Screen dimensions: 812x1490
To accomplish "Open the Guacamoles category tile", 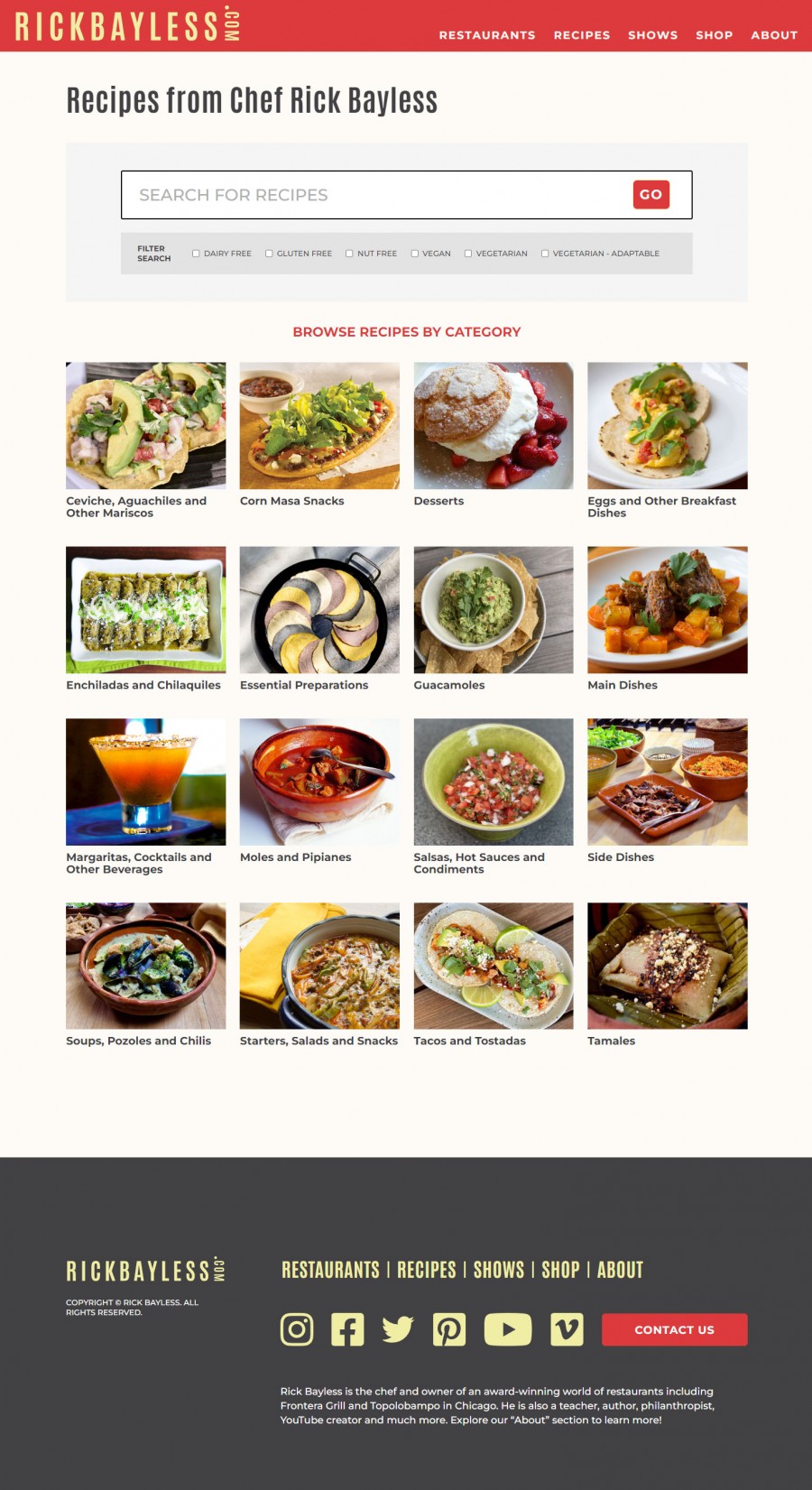I will tap(493, 610).
